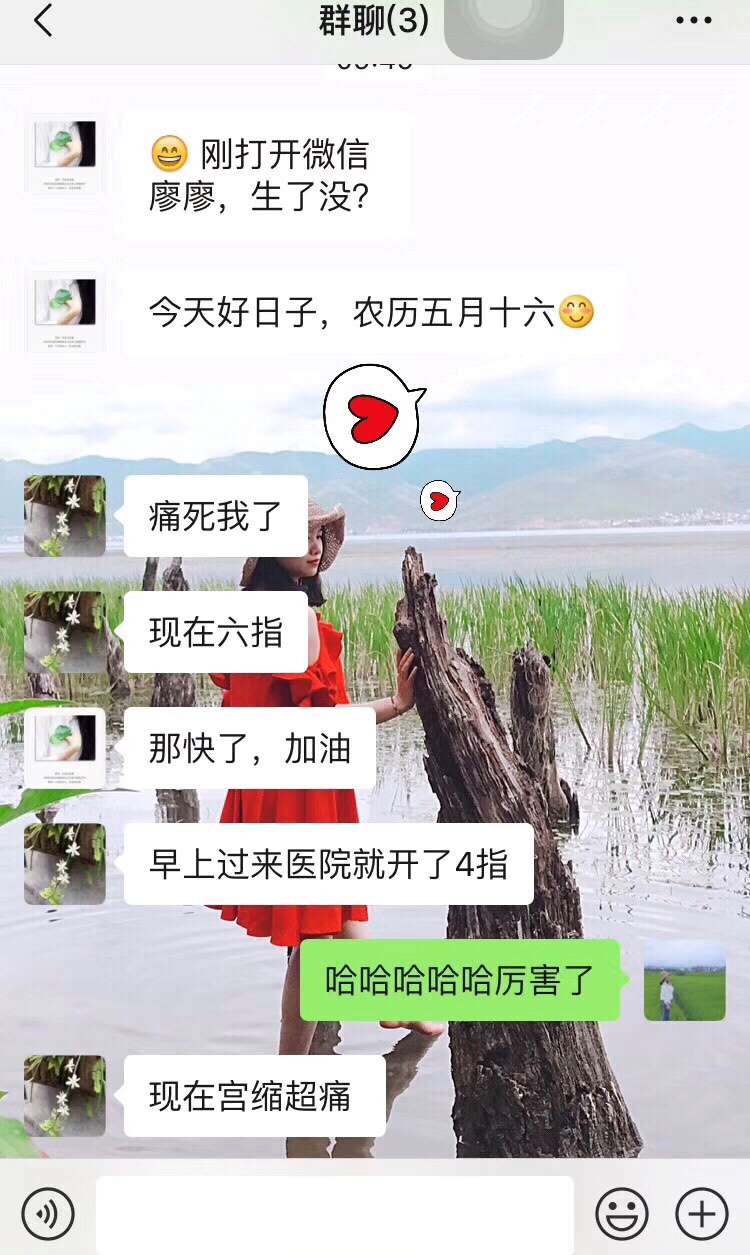Open avatar beside 今天好日子 message
750x1255 pixels.
coord(65,312)
